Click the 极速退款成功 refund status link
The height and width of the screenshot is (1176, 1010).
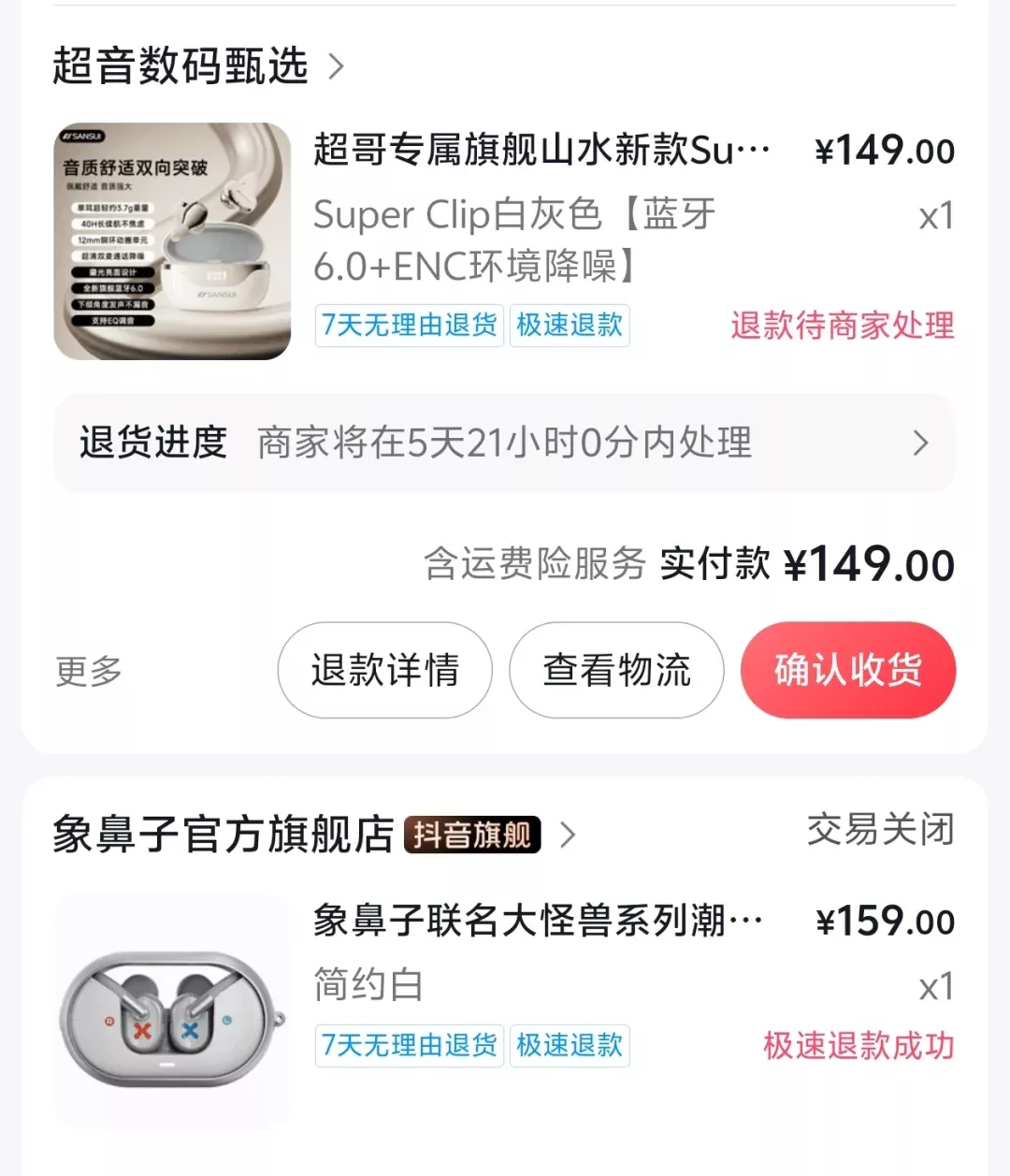[x=858, y=1046]
